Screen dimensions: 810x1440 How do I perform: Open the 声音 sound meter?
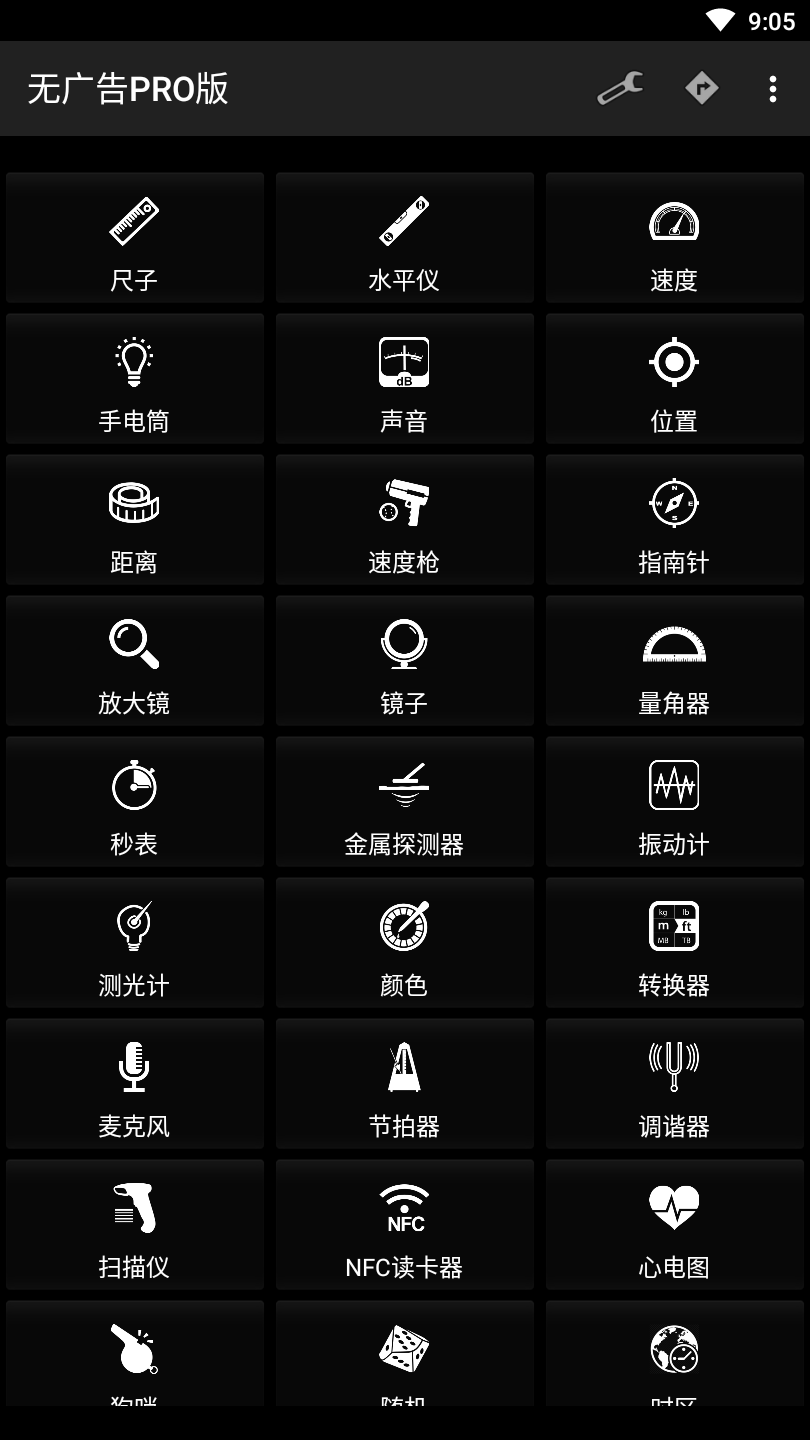pyautogui.click(x=404, y=379)
